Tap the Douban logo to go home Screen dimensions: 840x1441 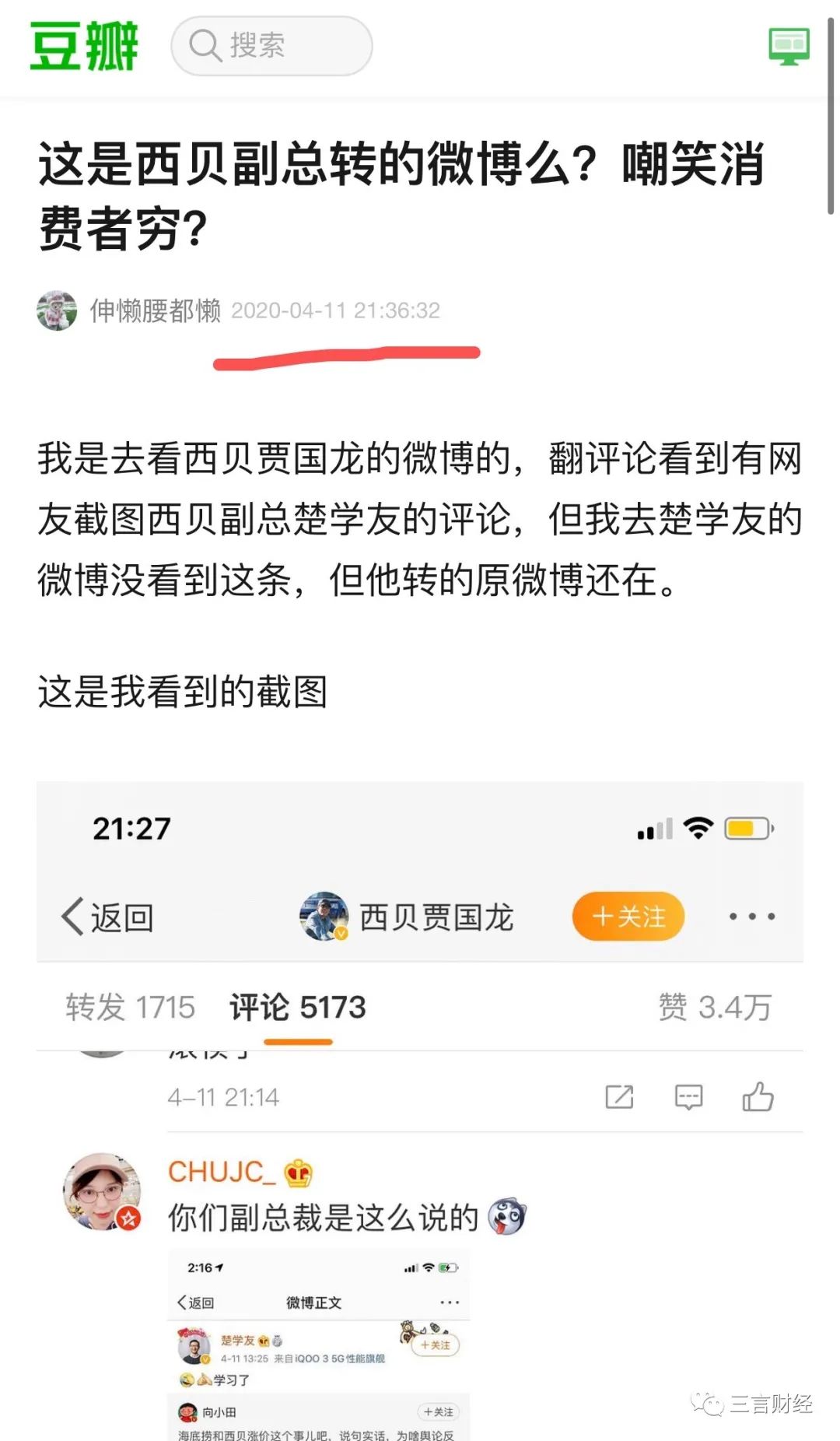(84, 46)
